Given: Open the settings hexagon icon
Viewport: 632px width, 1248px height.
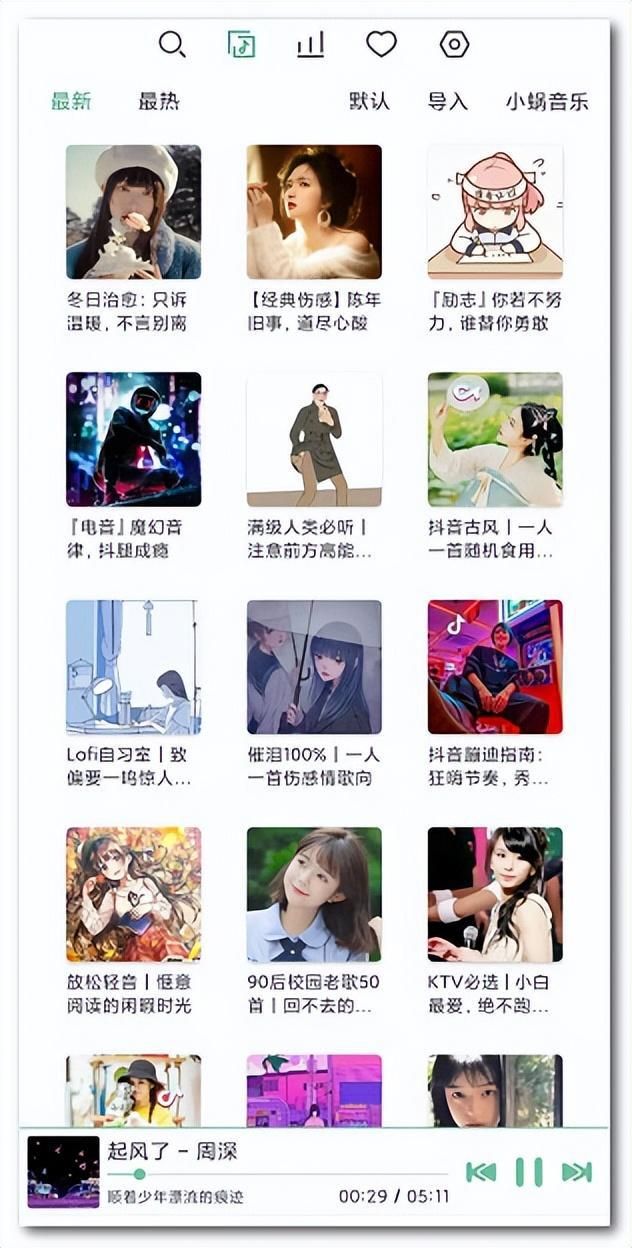Looking at the screenshot, I should coord(454,44).
